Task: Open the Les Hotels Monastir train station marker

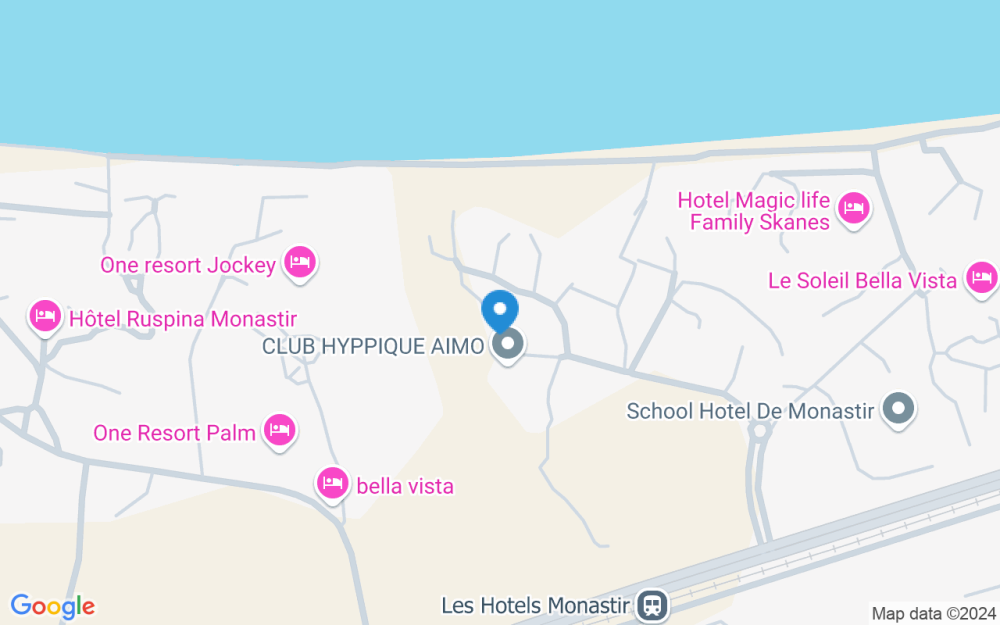Action: (654, 604)
